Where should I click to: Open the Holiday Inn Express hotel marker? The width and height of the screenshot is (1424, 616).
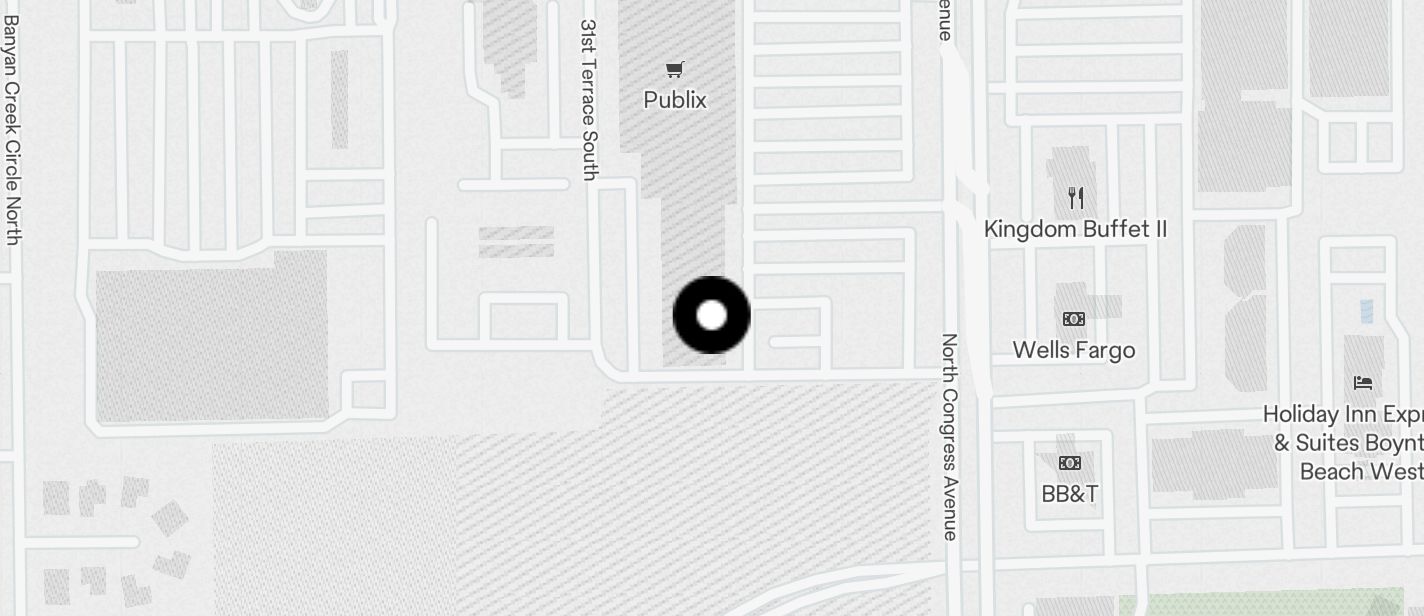point(1362,382)
